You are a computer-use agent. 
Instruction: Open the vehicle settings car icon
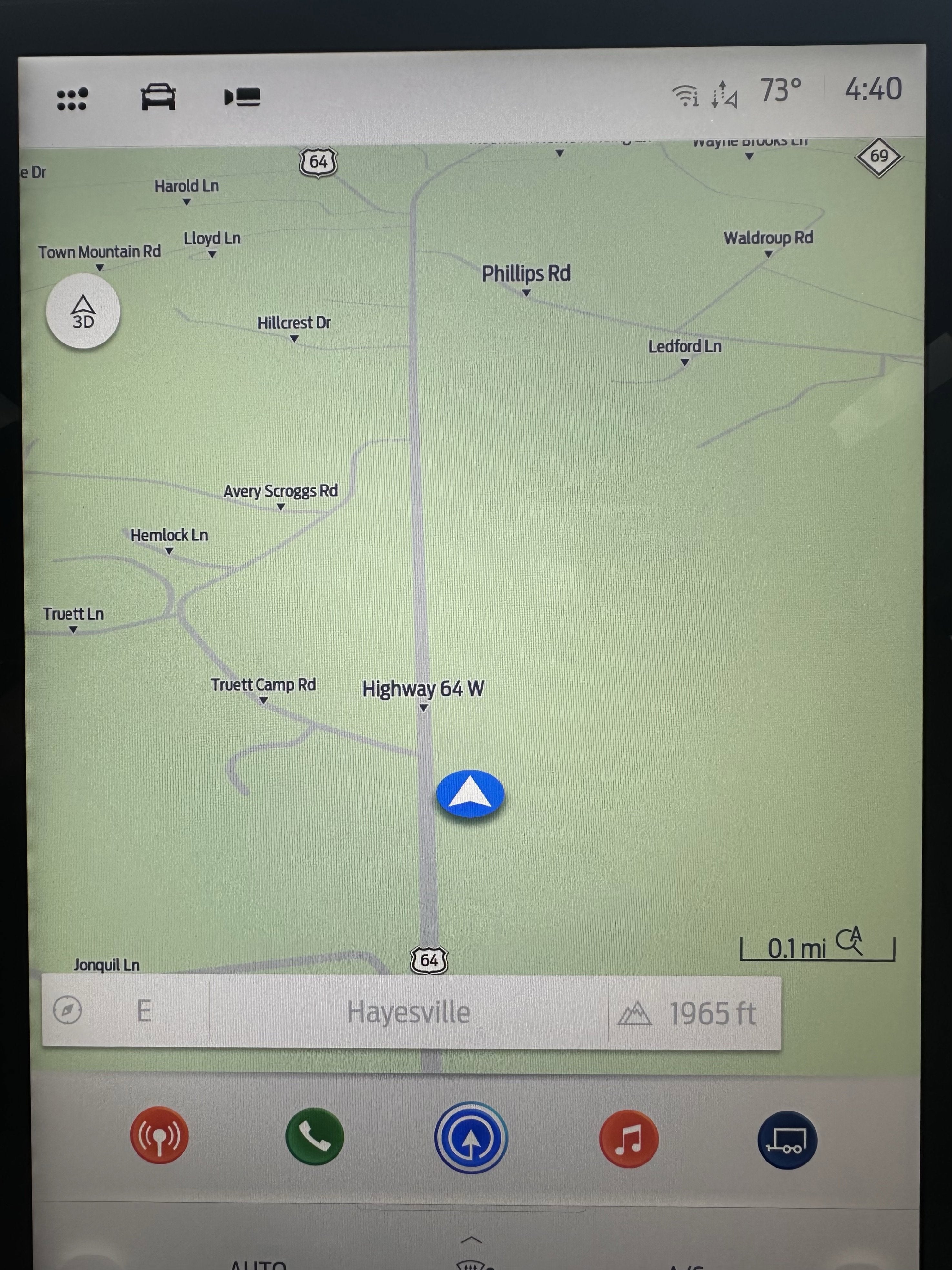point(158,97)
